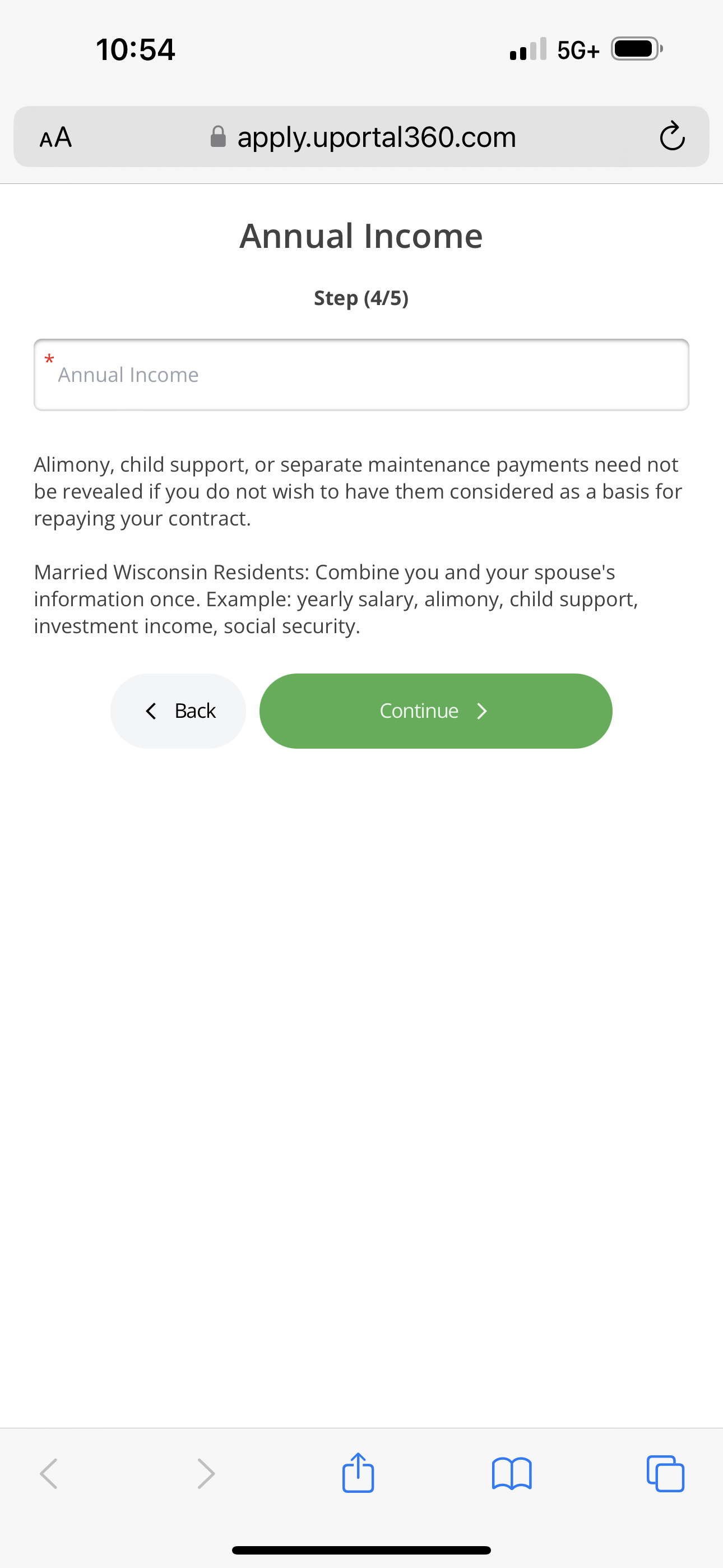Show open Safari tabs
The height and width of the screenshot is (1568, 723).
(665, 1474)
